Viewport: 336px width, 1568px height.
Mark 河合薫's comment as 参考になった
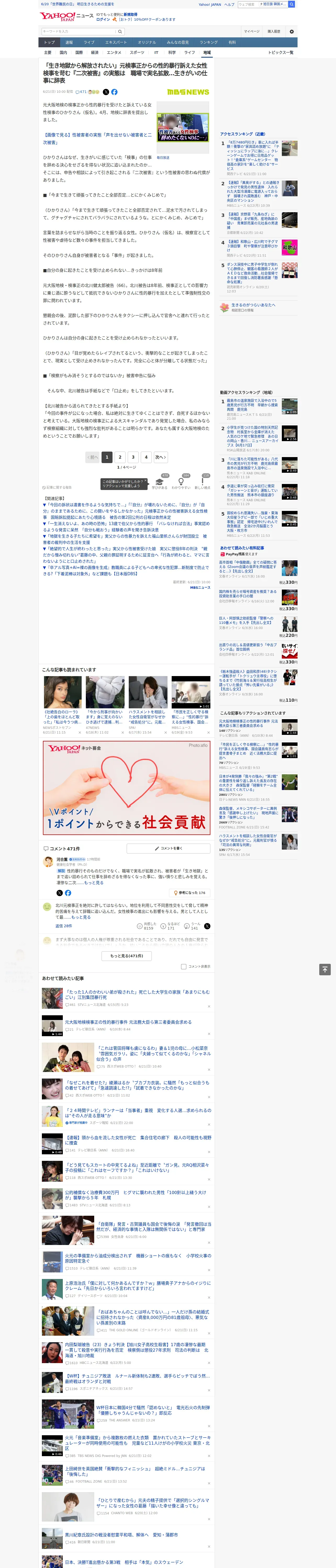point(190,892)
